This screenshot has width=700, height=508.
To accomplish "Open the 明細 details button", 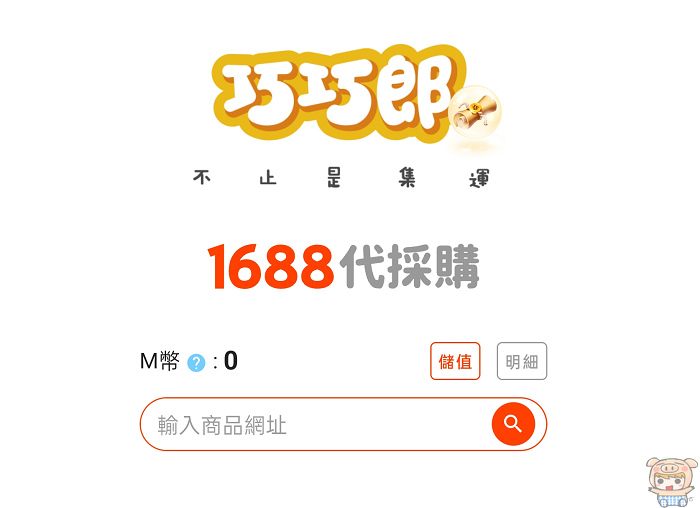I will (522, 361).
